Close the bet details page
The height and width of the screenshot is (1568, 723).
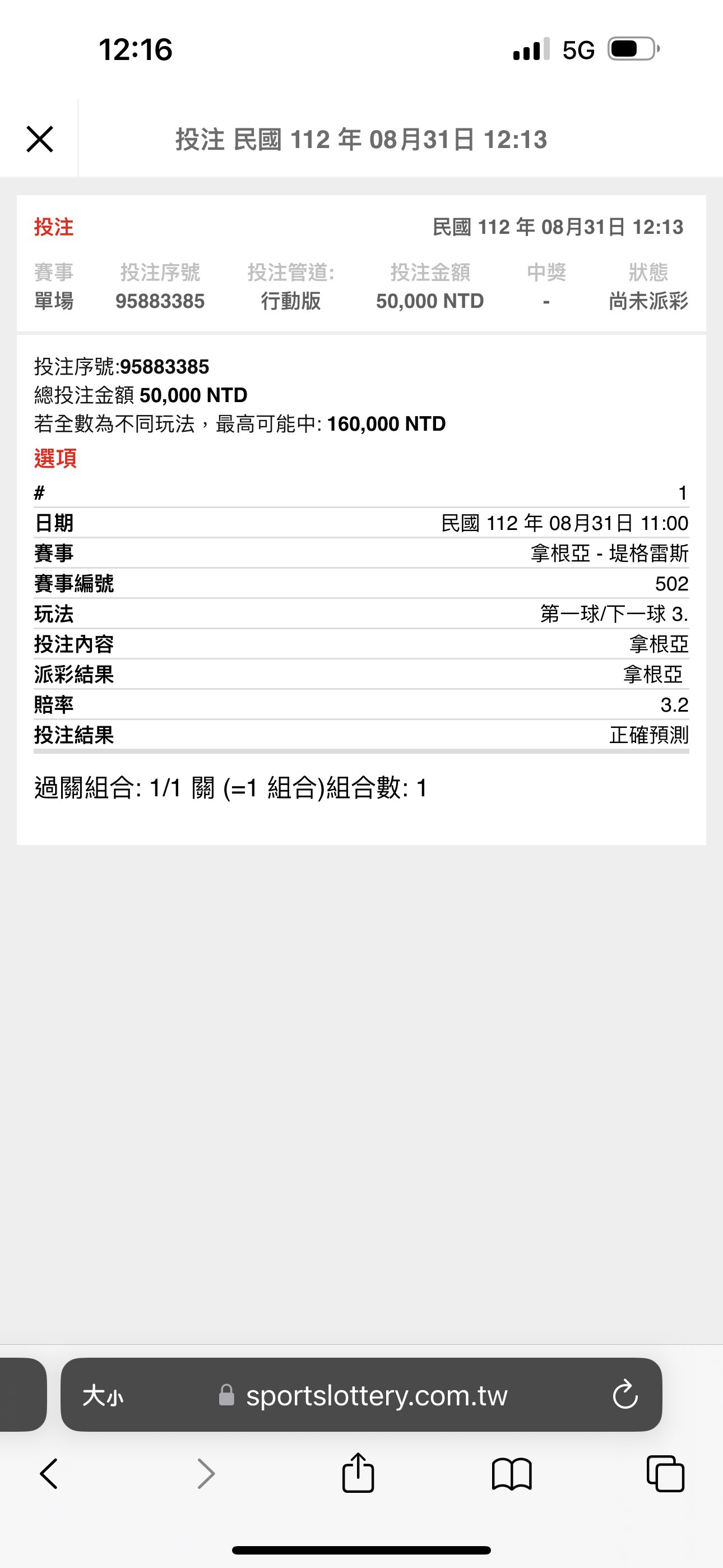click(x=40, y=140)
